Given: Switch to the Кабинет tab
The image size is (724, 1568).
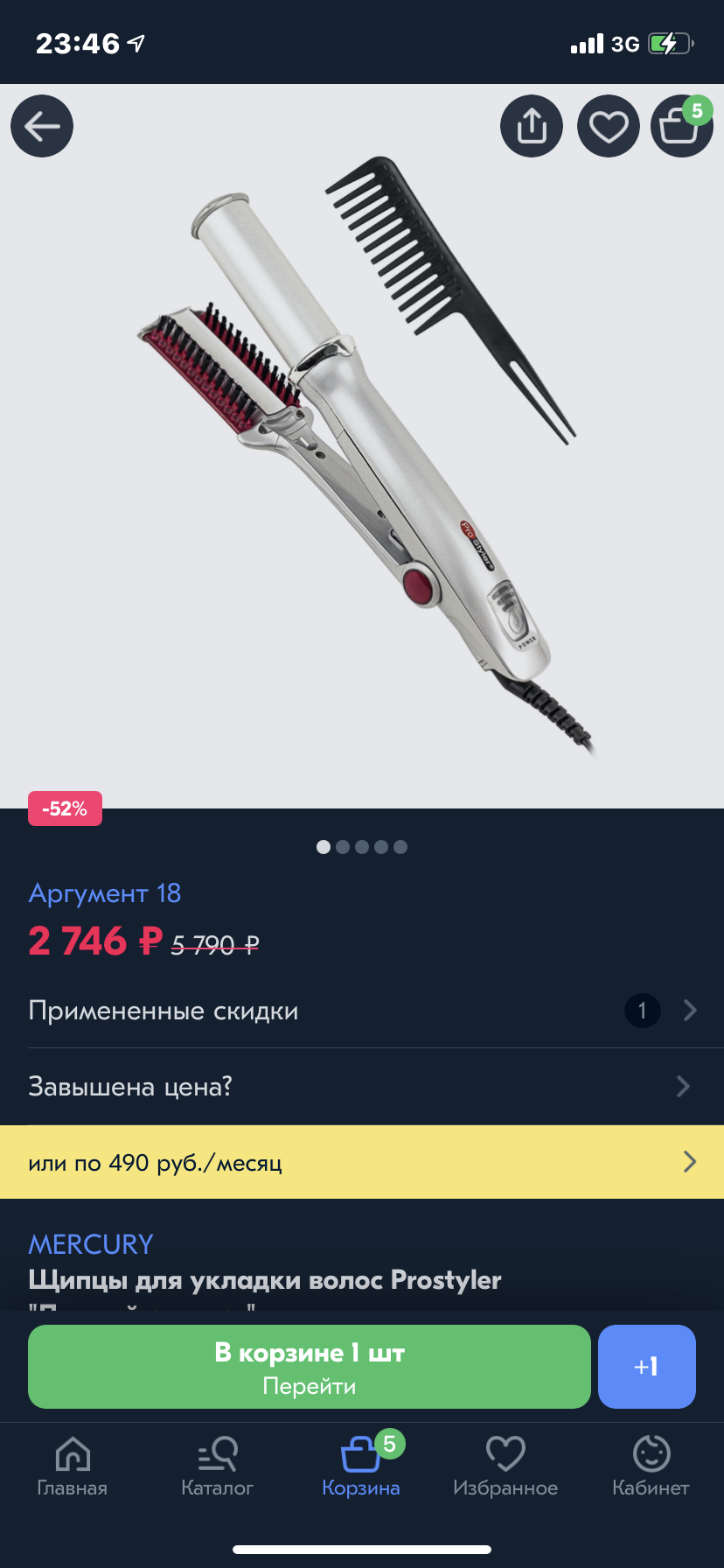Looking at the screenshot, I should [651, 1466].
